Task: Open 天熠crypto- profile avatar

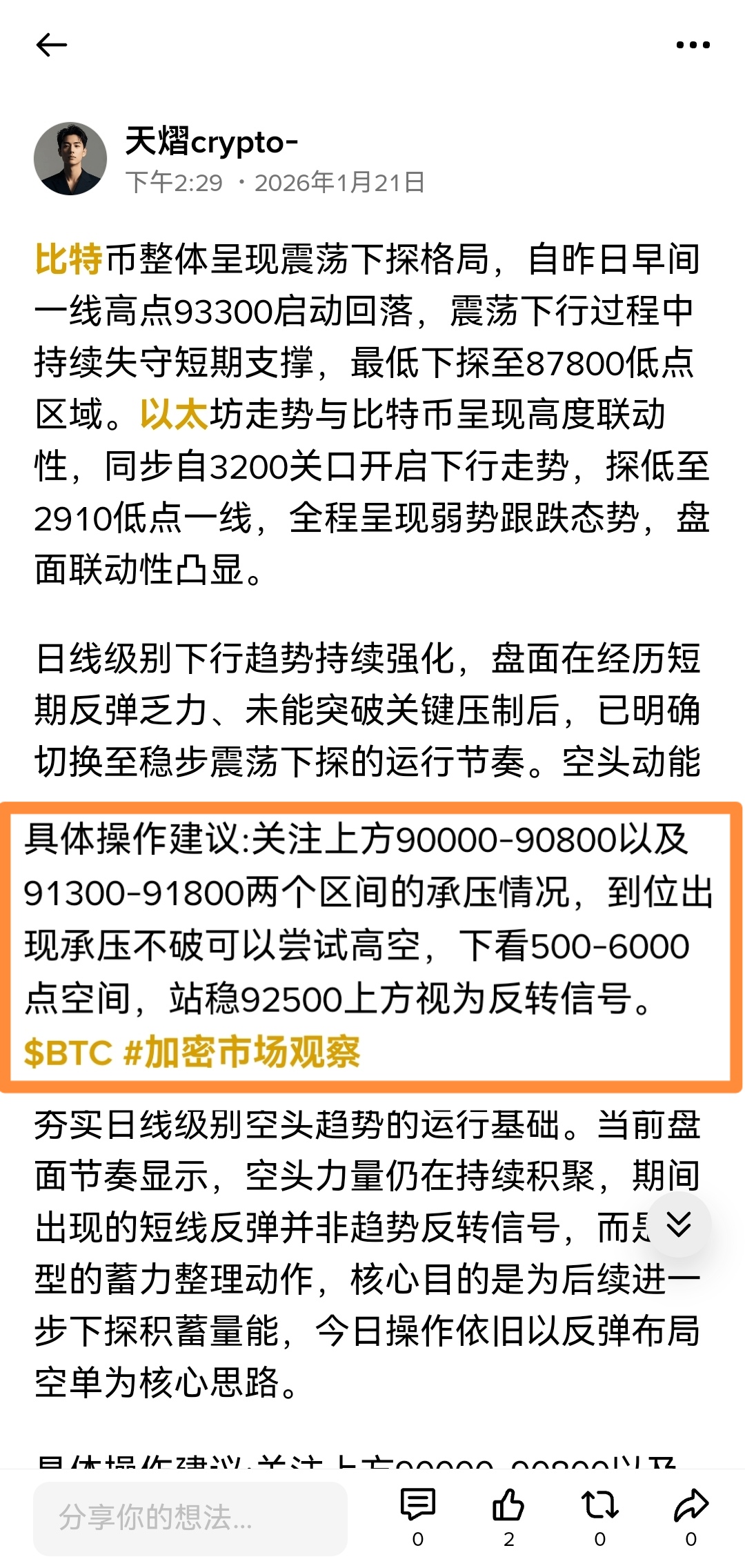Action: tap(70, 159)
